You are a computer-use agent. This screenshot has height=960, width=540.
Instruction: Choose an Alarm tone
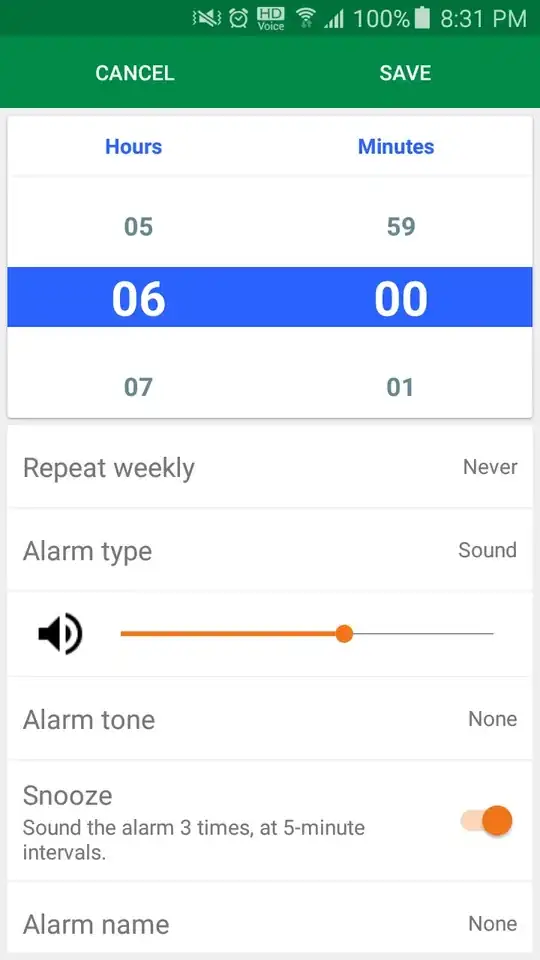(x=270, y=719)
